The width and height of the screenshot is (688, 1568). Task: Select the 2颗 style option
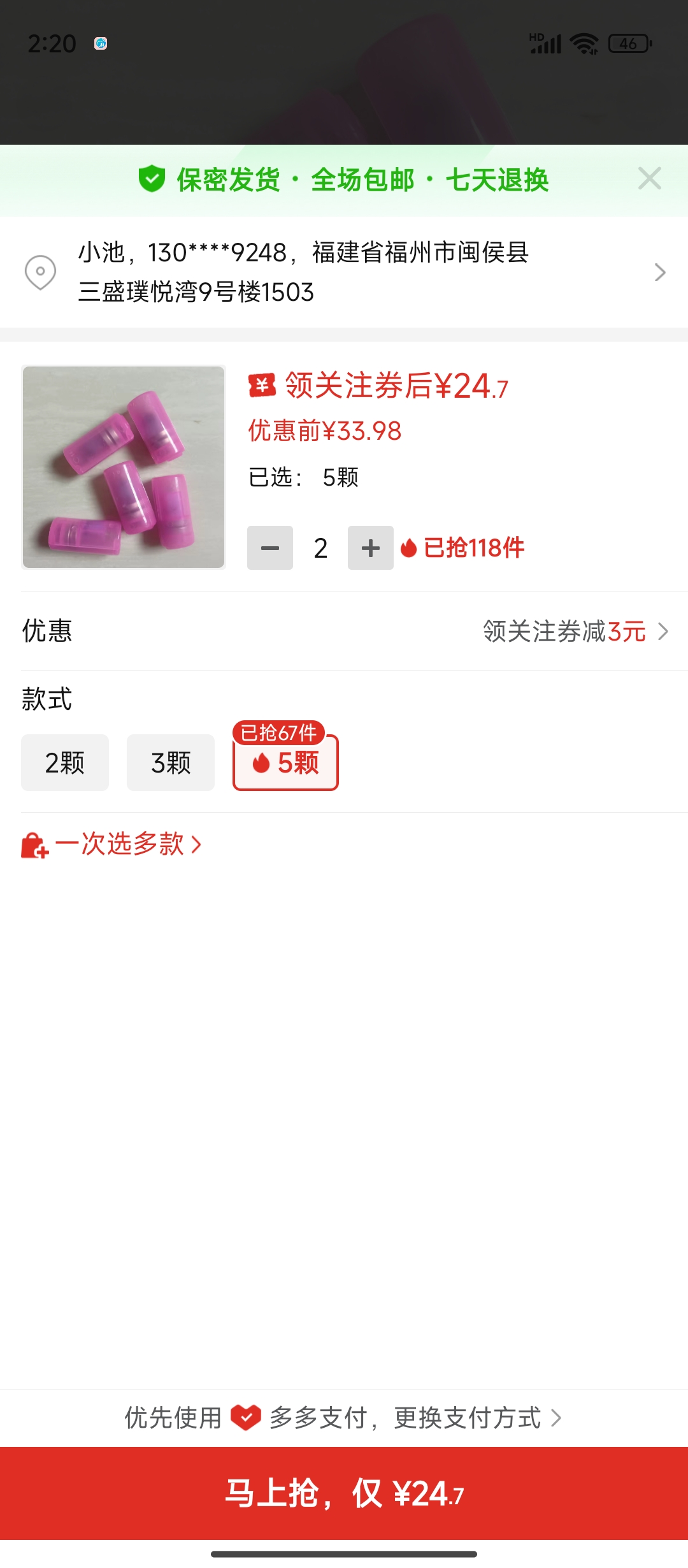(65, 762)
